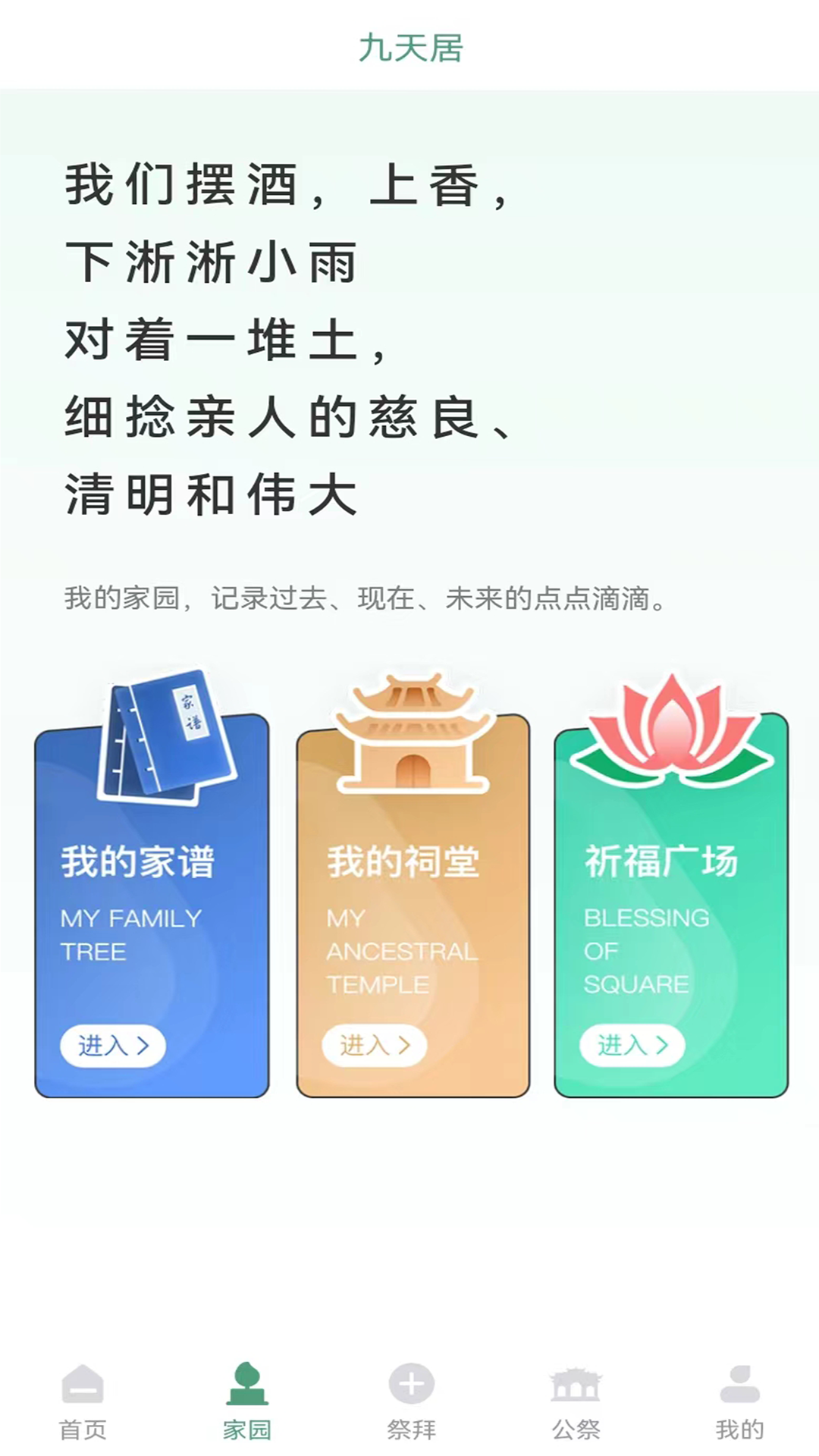Tap 进入 button on 我的家谱 card
The width and height of the screenshot is (819, 1456).
(113, 1046)
